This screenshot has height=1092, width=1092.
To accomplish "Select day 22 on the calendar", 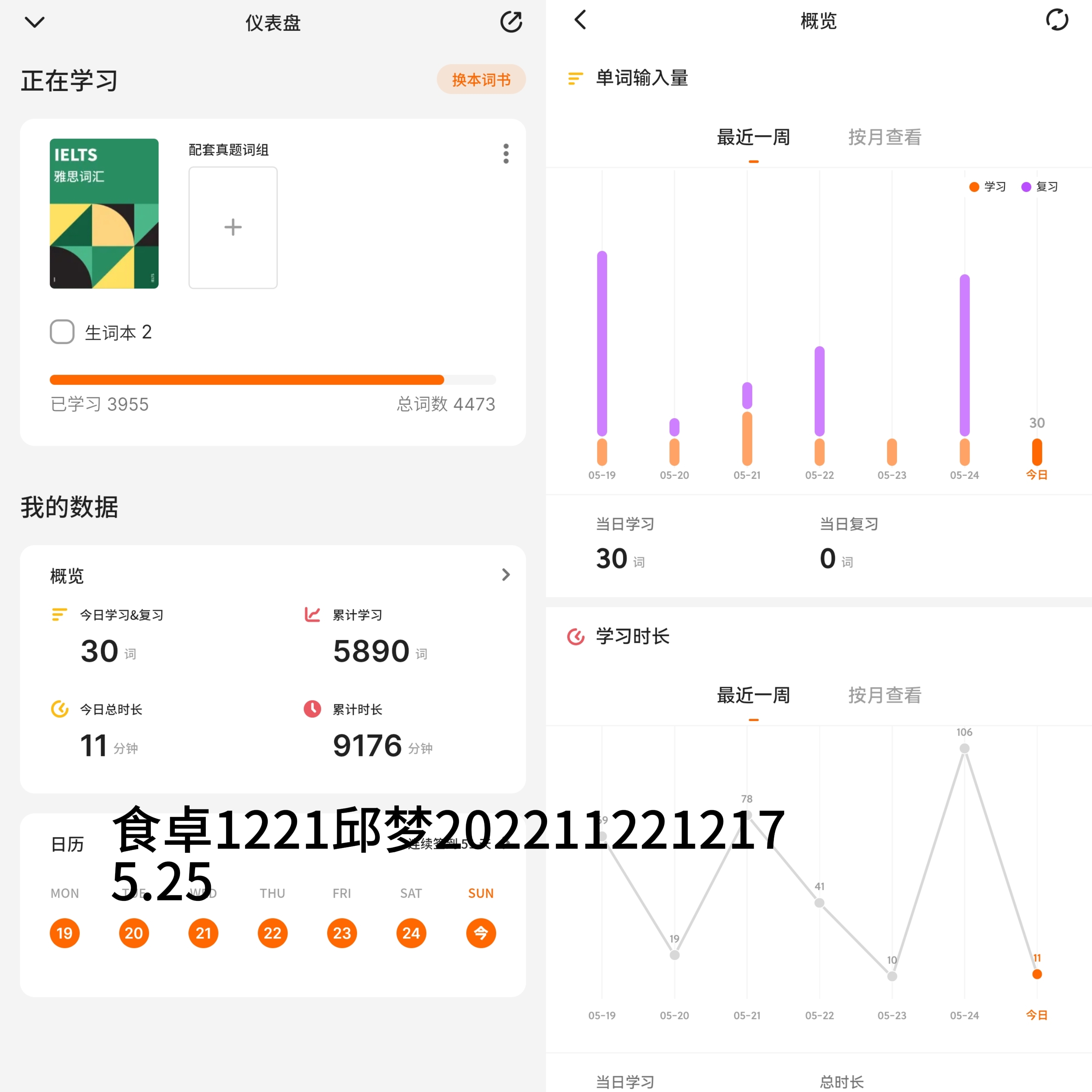I will [x=273, y=933].
